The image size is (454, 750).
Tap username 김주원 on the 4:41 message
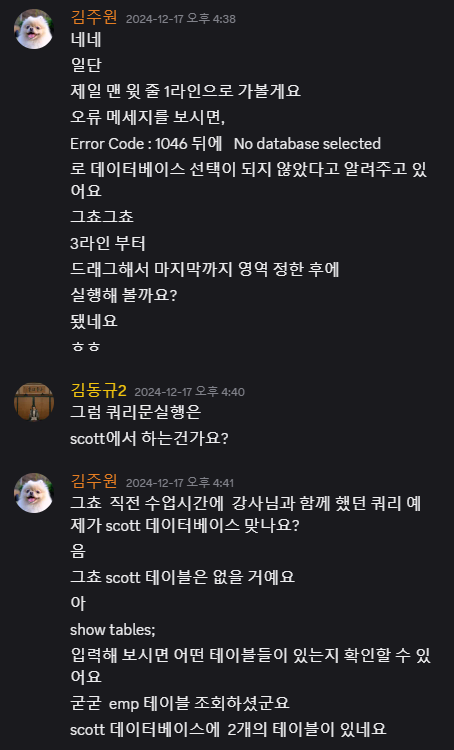tap(94, 481)
